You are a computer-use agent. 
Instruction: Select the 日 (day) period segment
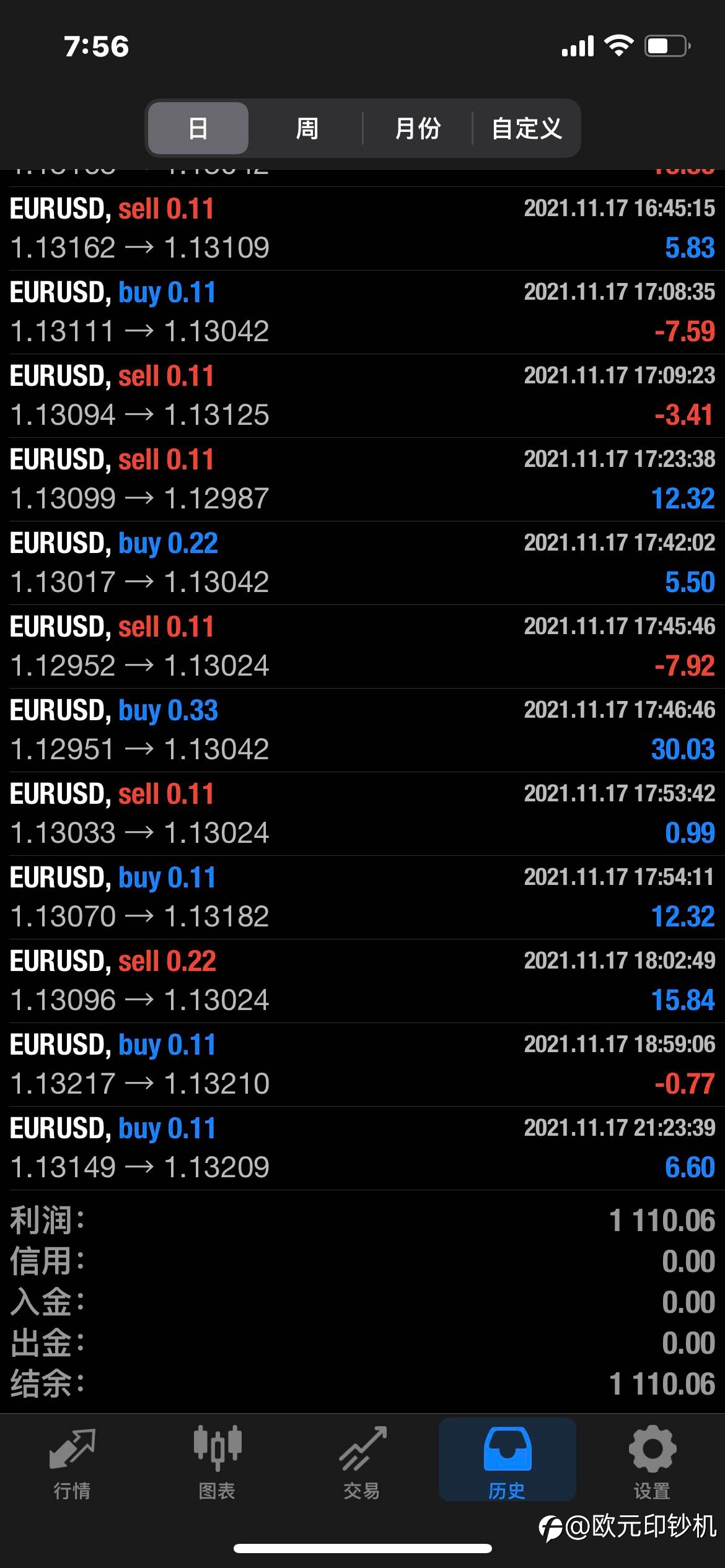(198, 128)
